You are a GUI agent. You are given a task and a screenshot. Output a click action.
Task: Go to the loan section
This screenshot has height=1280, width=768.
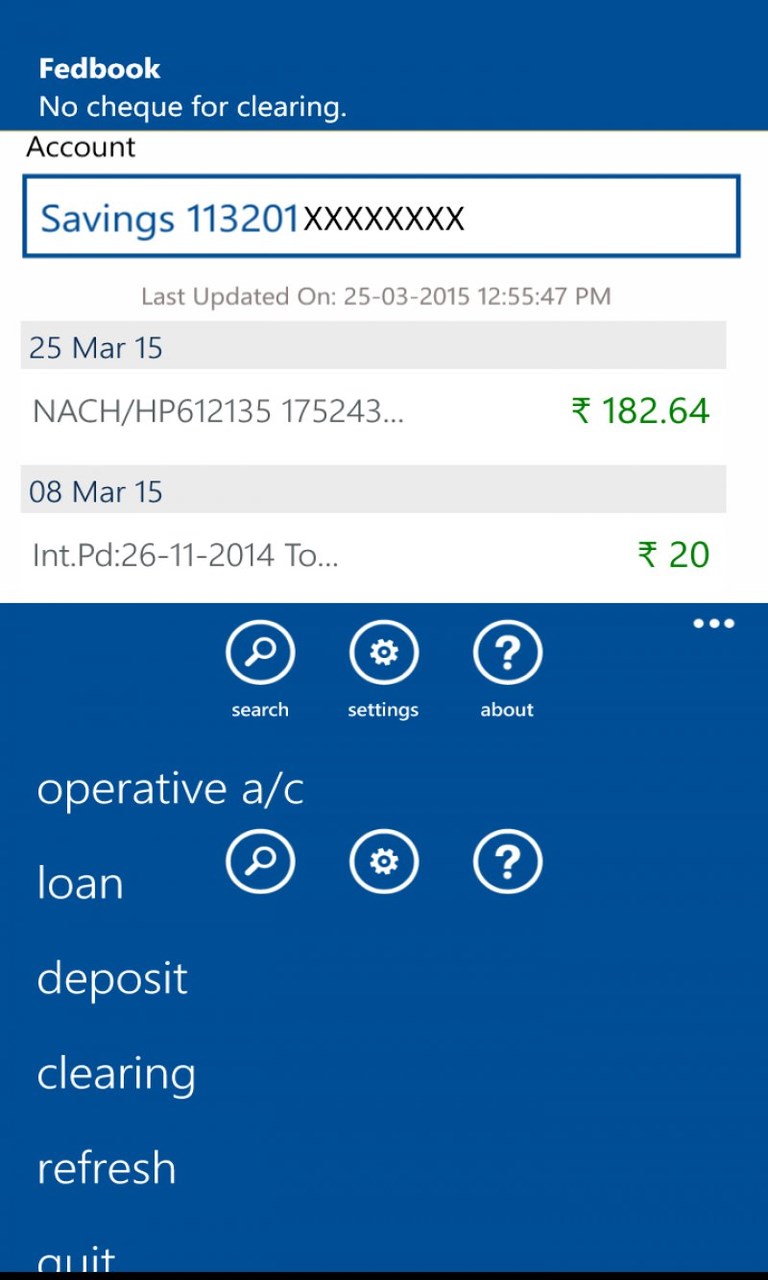(80, 884)
